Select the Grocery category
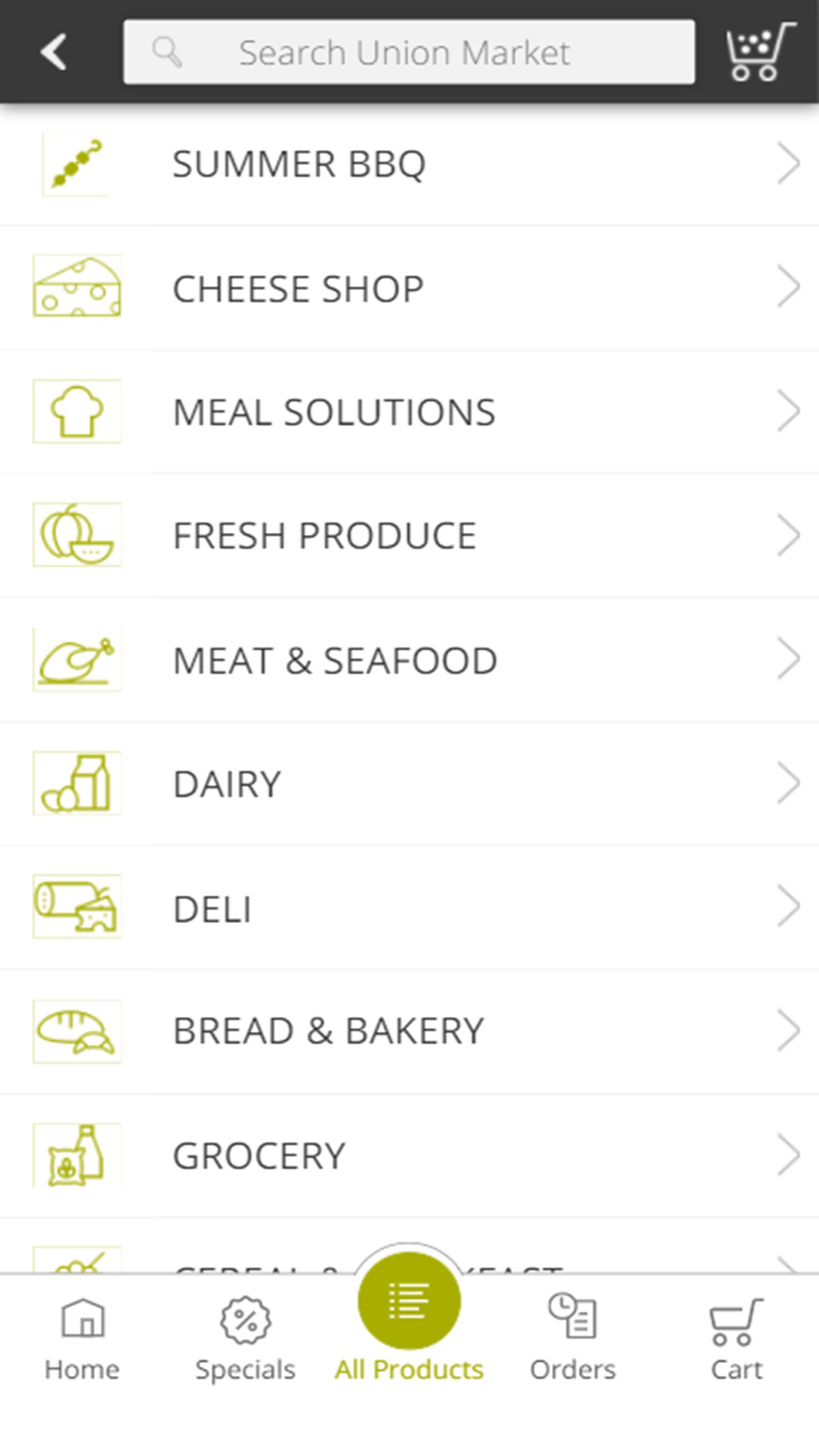819x1456 pixels. 409,1155
